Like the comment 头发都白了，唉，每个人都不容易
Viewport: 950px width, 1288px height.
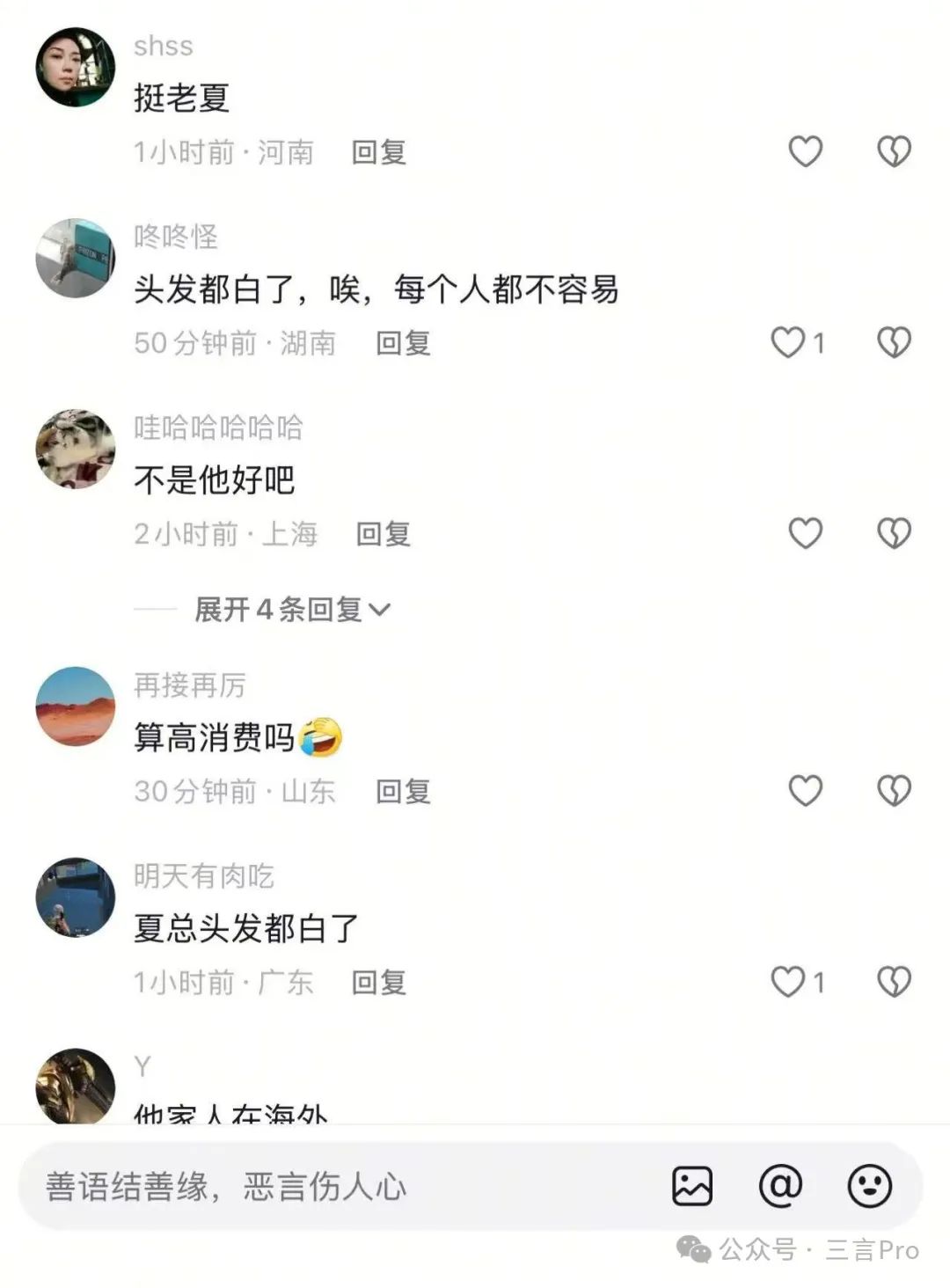(791, 344)
